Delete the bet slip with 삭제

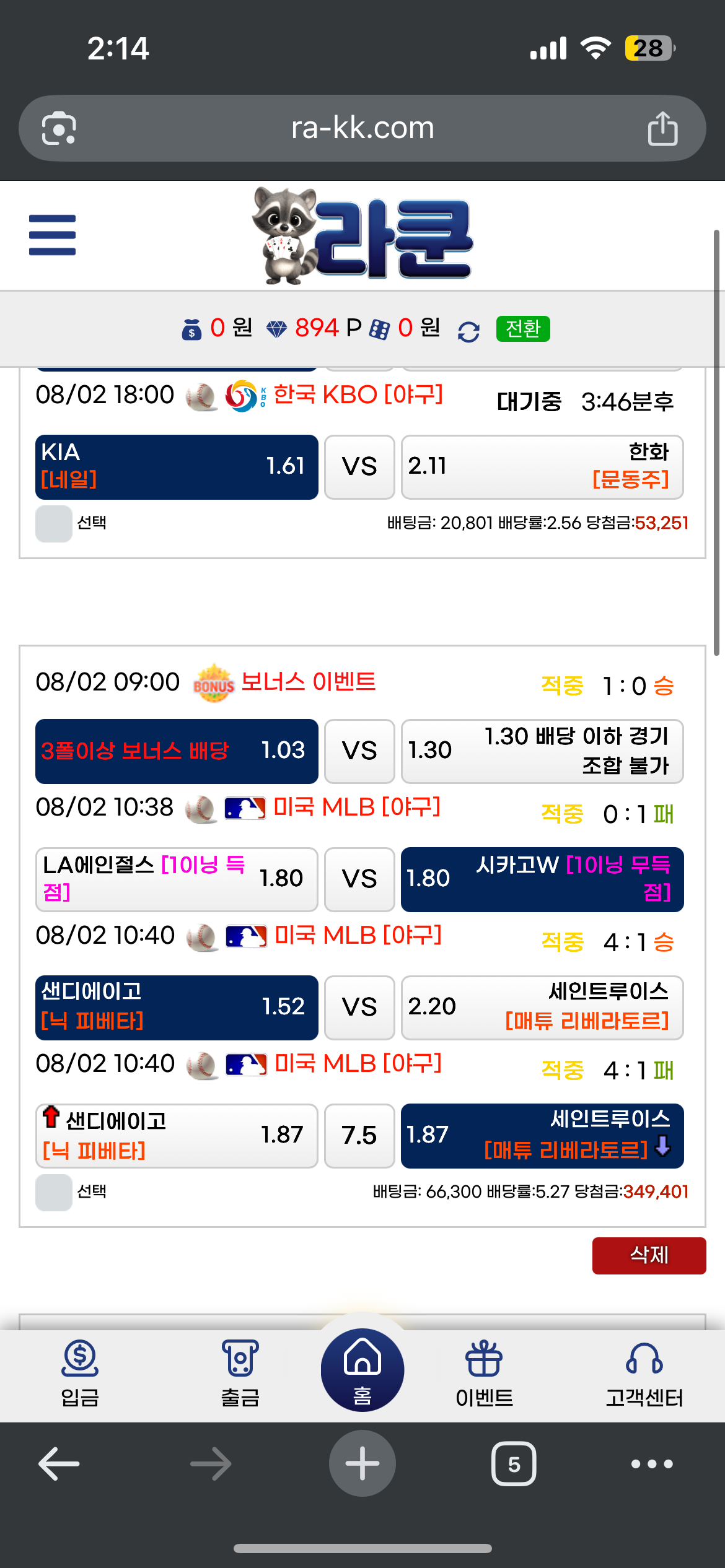tap(648, 1255)
